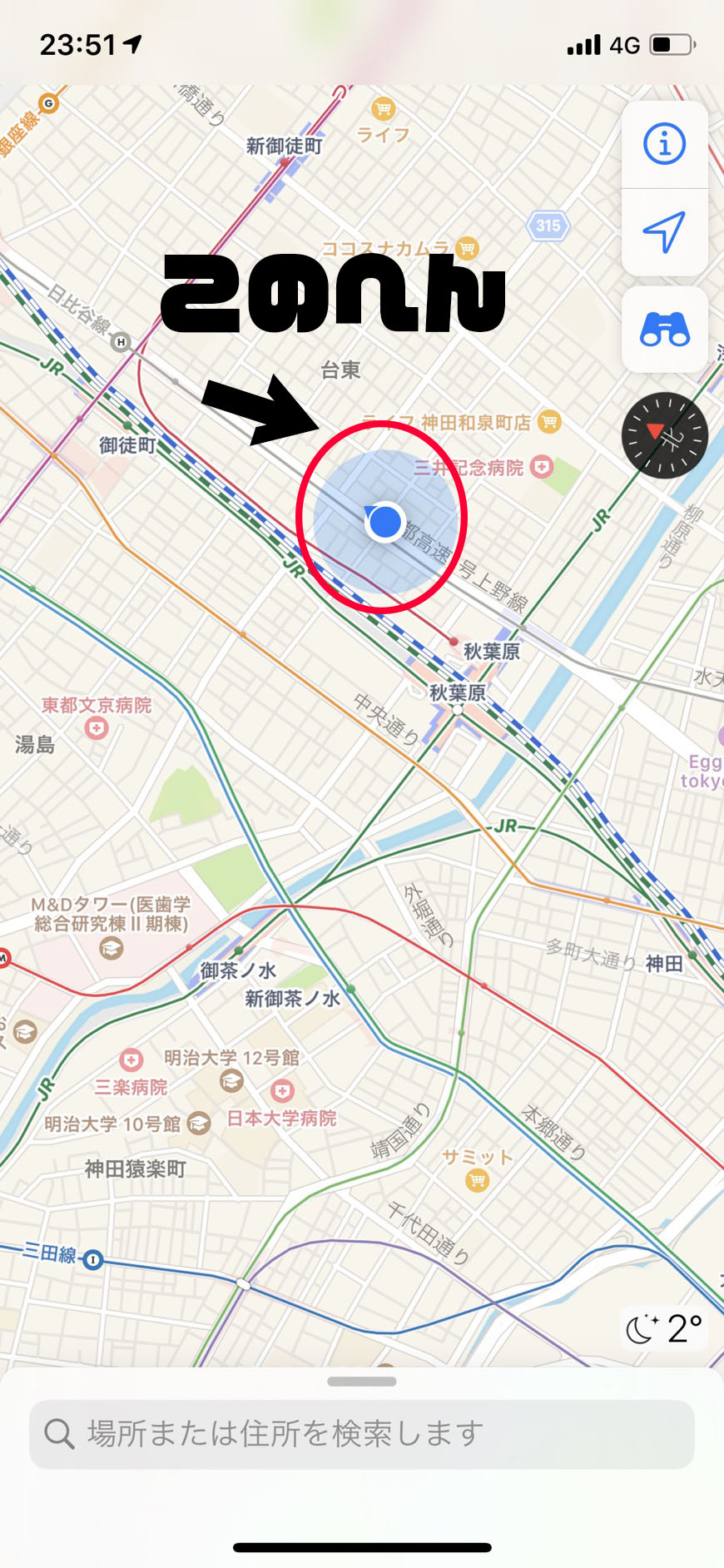Tap the search card's grabber handle

tap(362, 1382)
